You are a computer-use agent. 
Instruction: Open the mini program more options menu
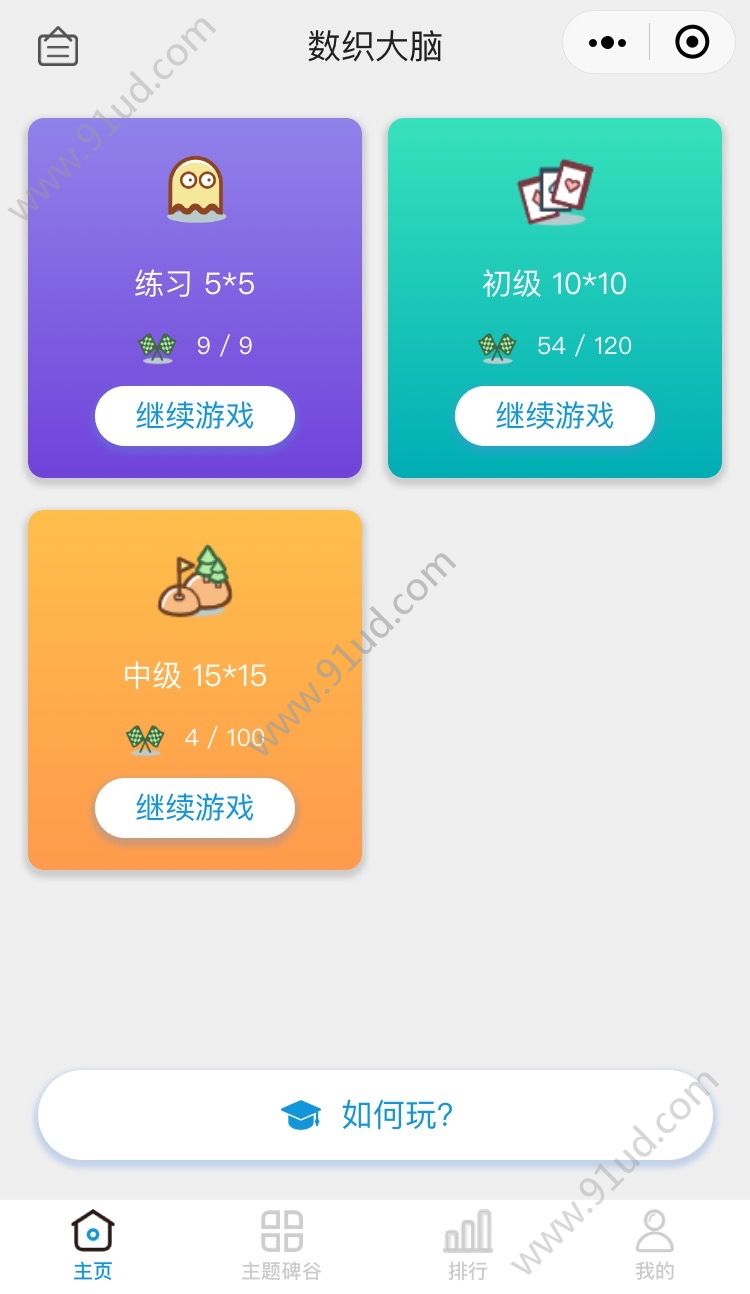click(607, 43)
